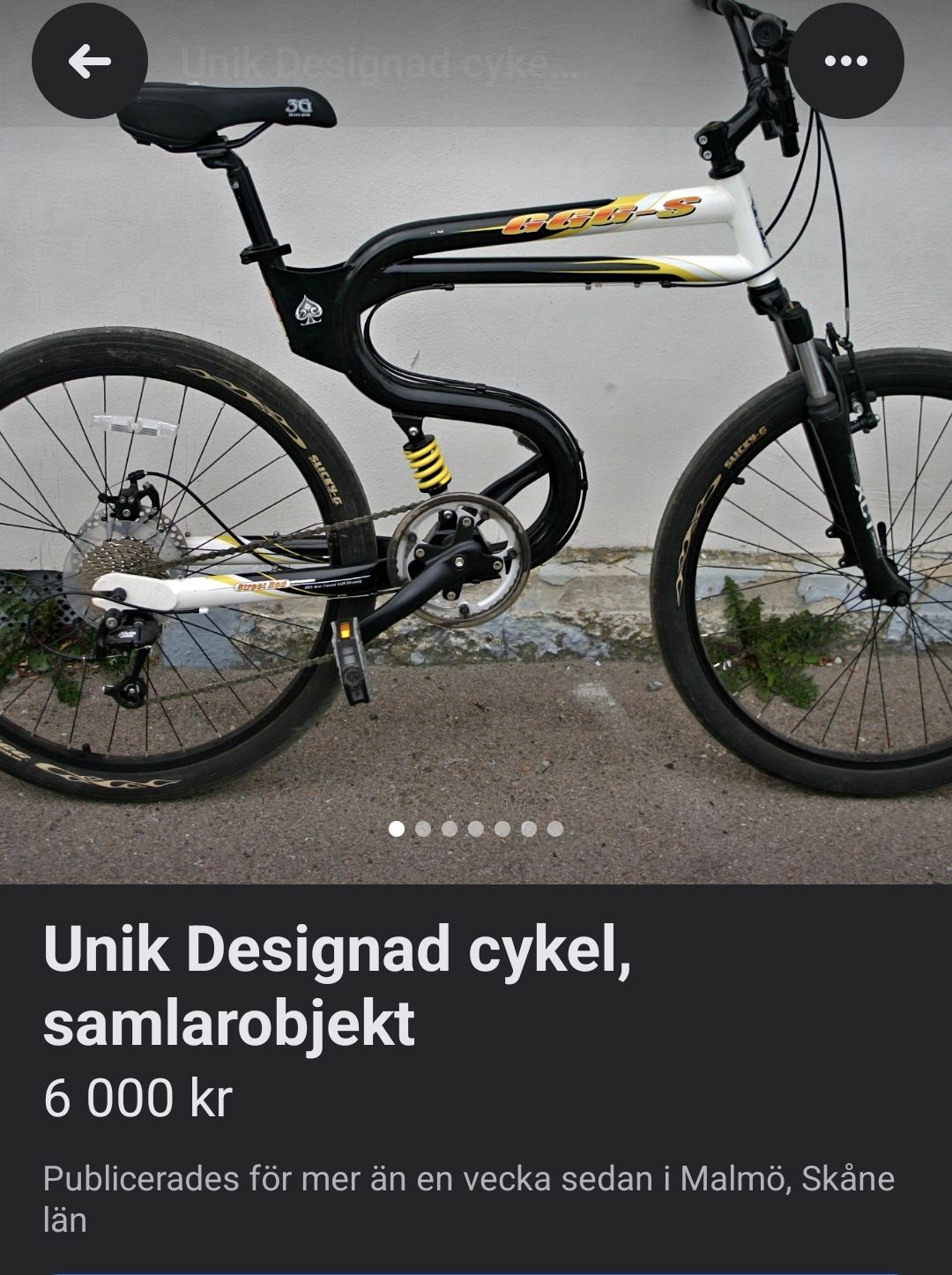Open the three-dot overflow menu
The width and height of the screenshot is (952, 1275).
pyautogui.click(x=845, y=61)
